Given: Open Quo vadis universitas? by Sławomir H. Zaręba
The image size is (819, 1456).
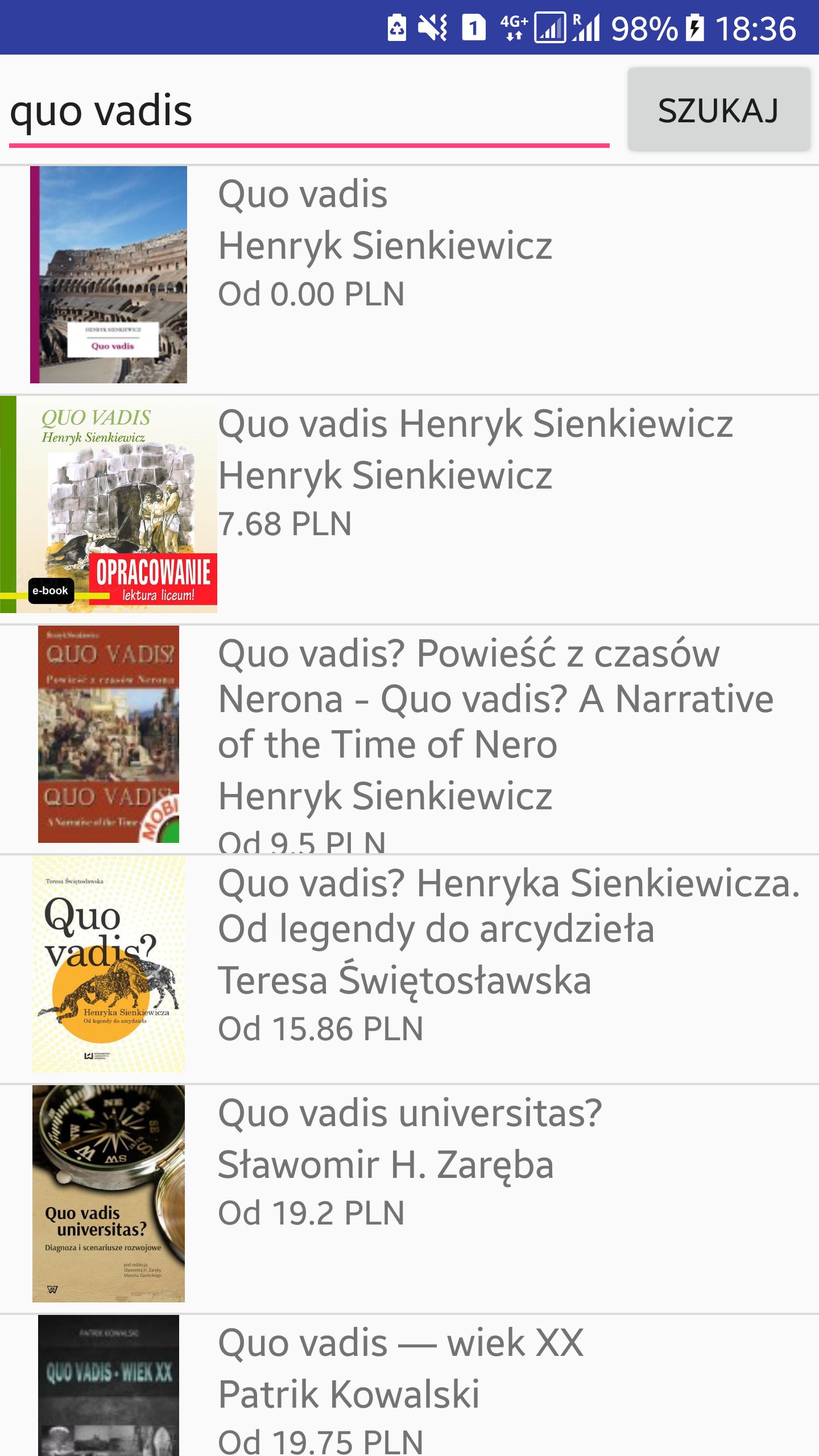Looking at the screenshot, I should click(409, 1194).
